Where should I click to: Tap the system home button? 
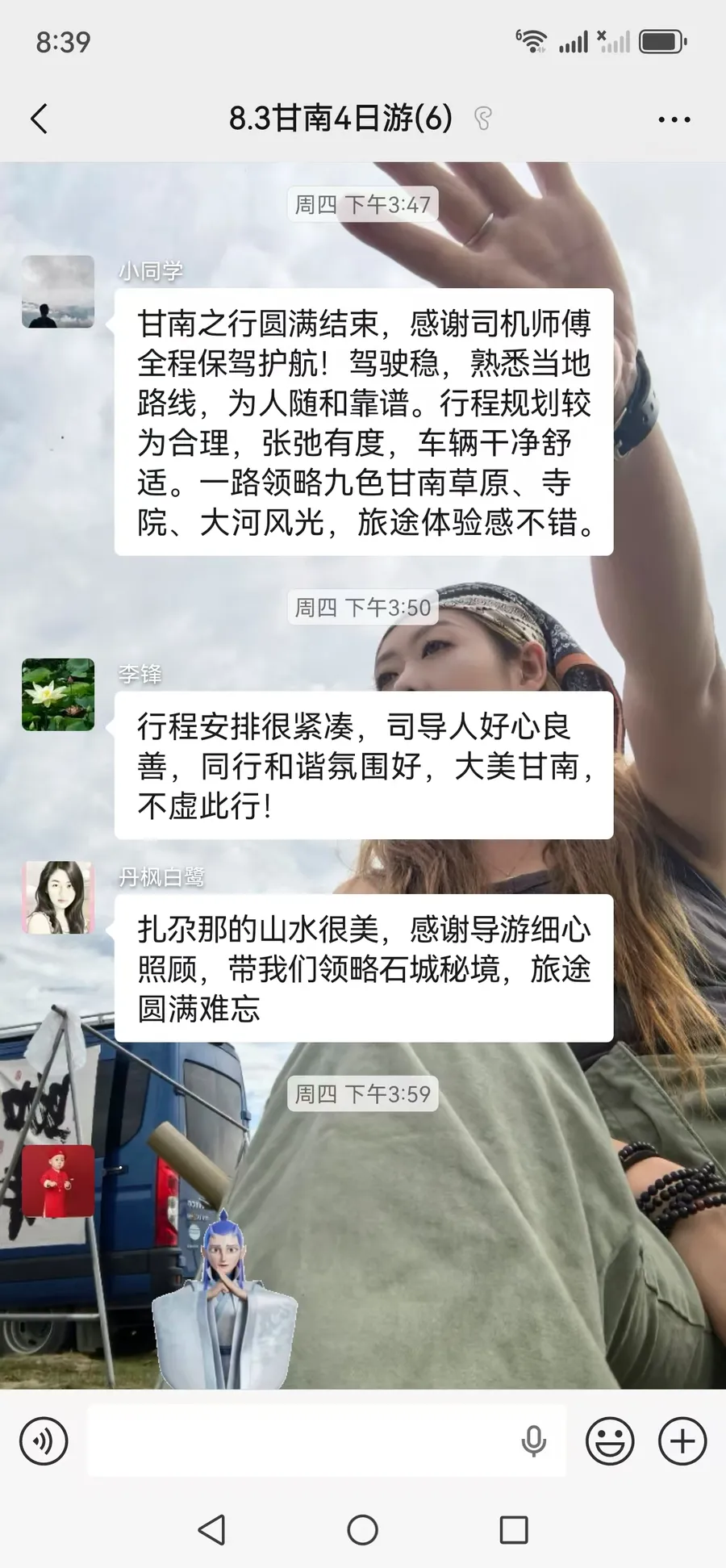point(362,1529)
